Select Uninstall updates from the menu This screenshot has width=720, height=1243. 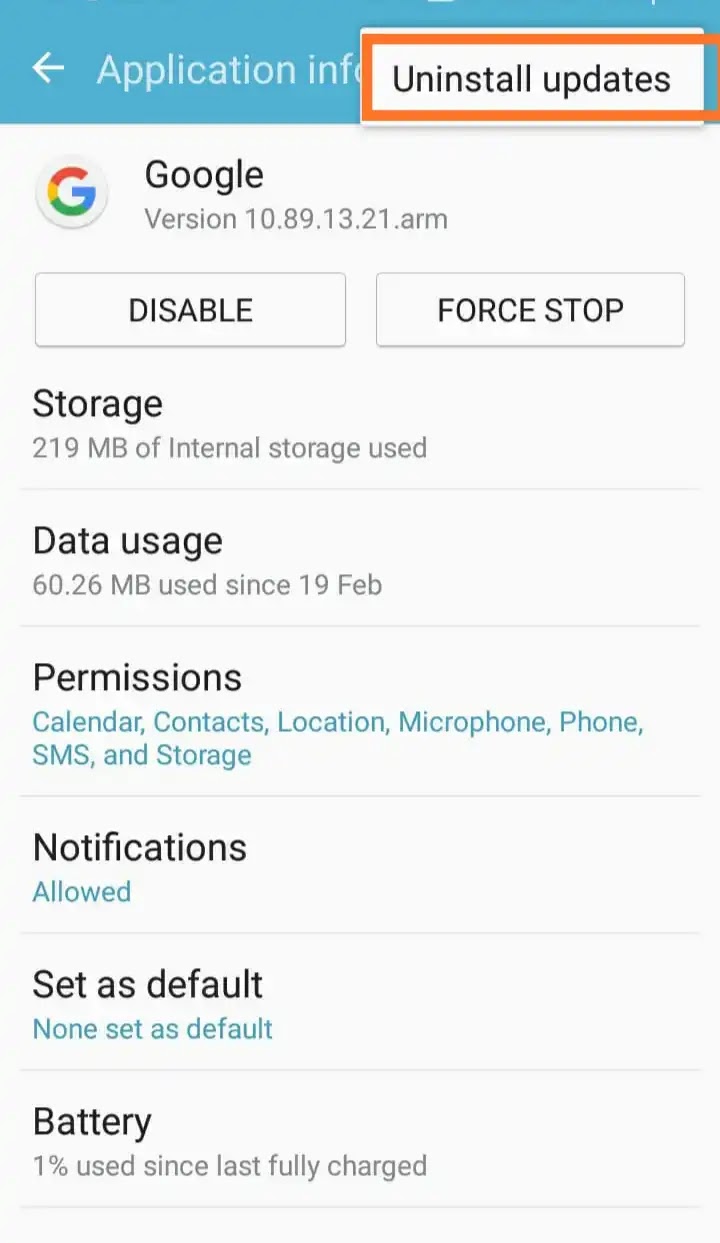coord(540,79)
